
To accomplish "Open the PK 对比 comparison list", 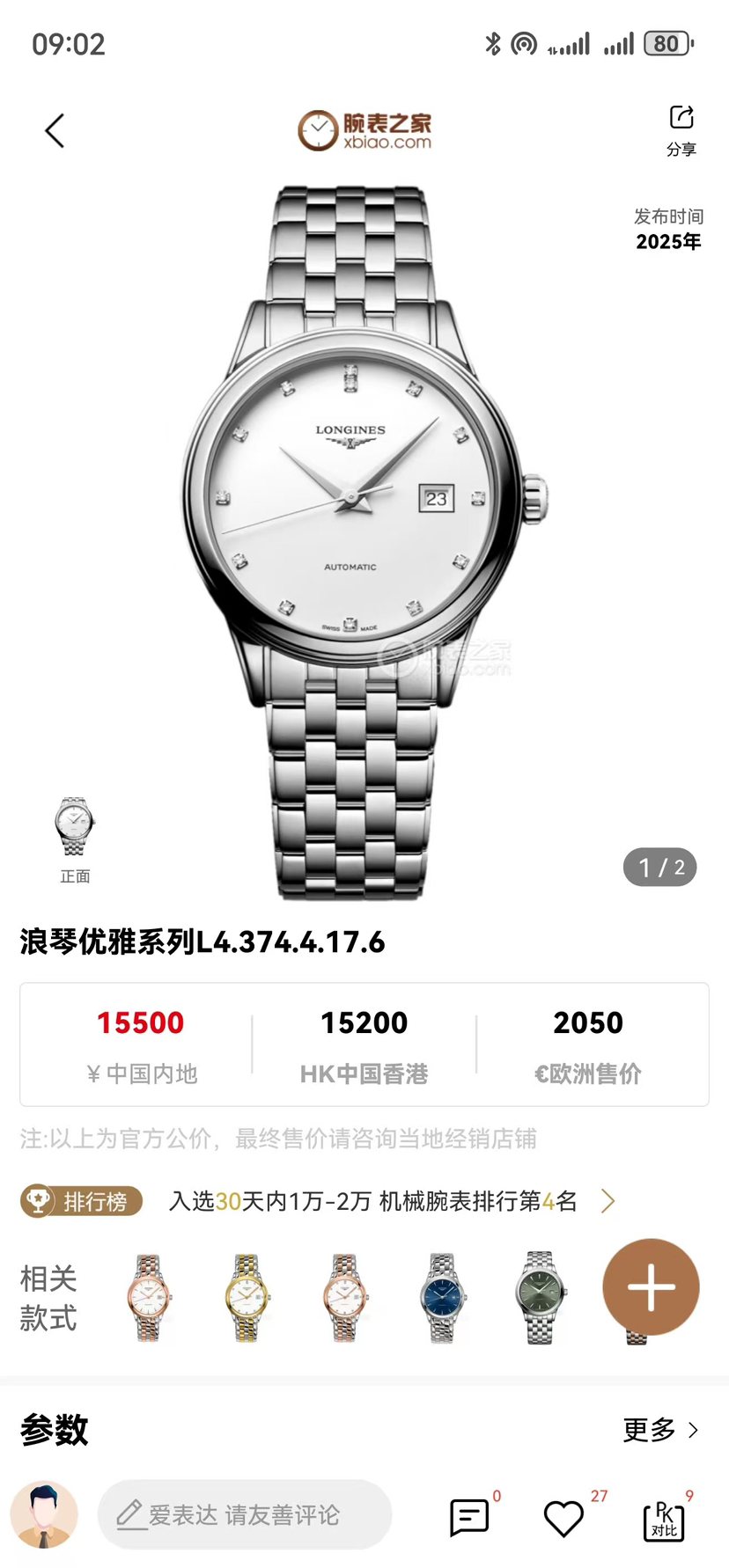I will (664, 1520).
